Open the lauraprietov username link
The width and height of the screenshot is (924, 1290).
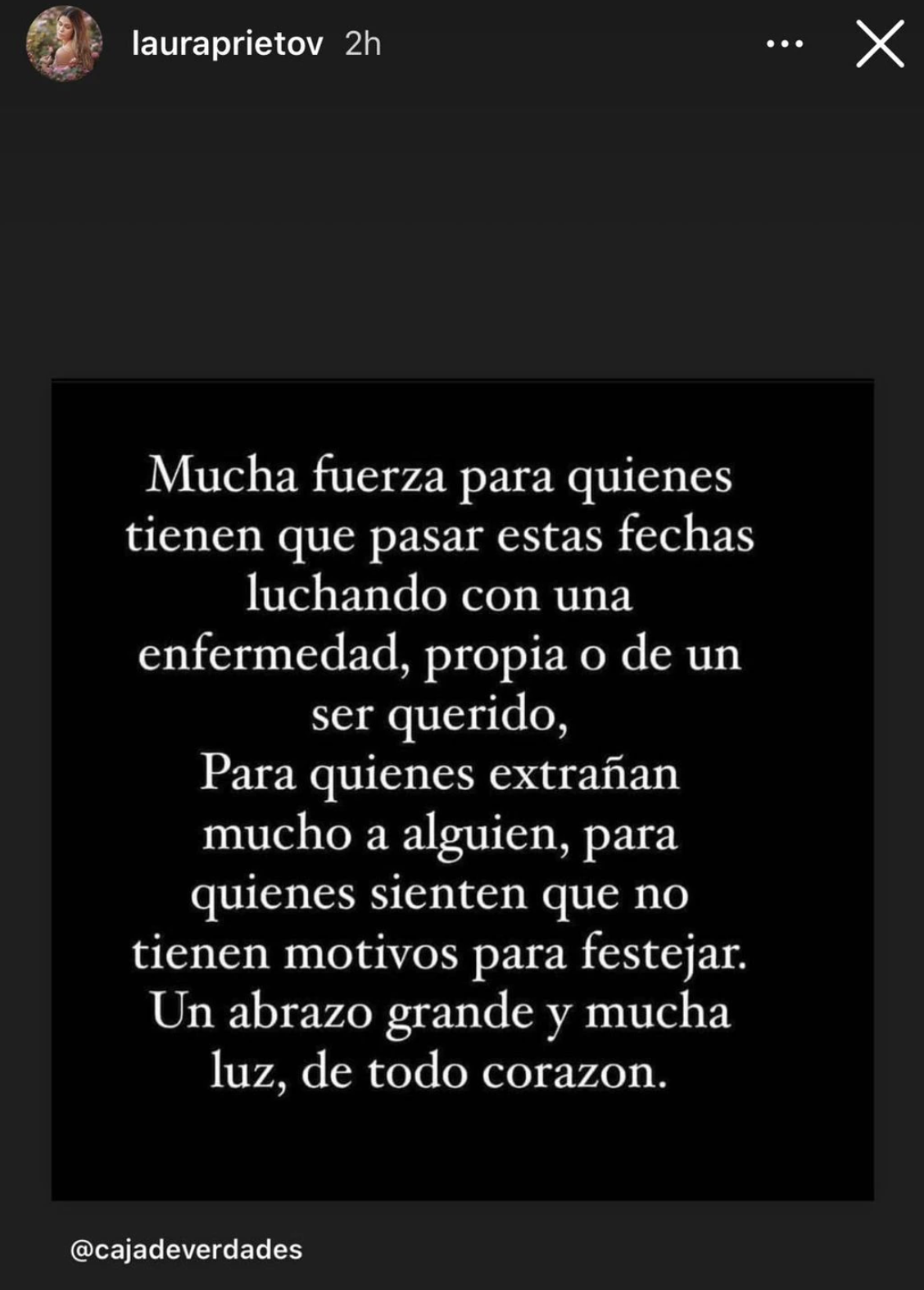[227, 43]
